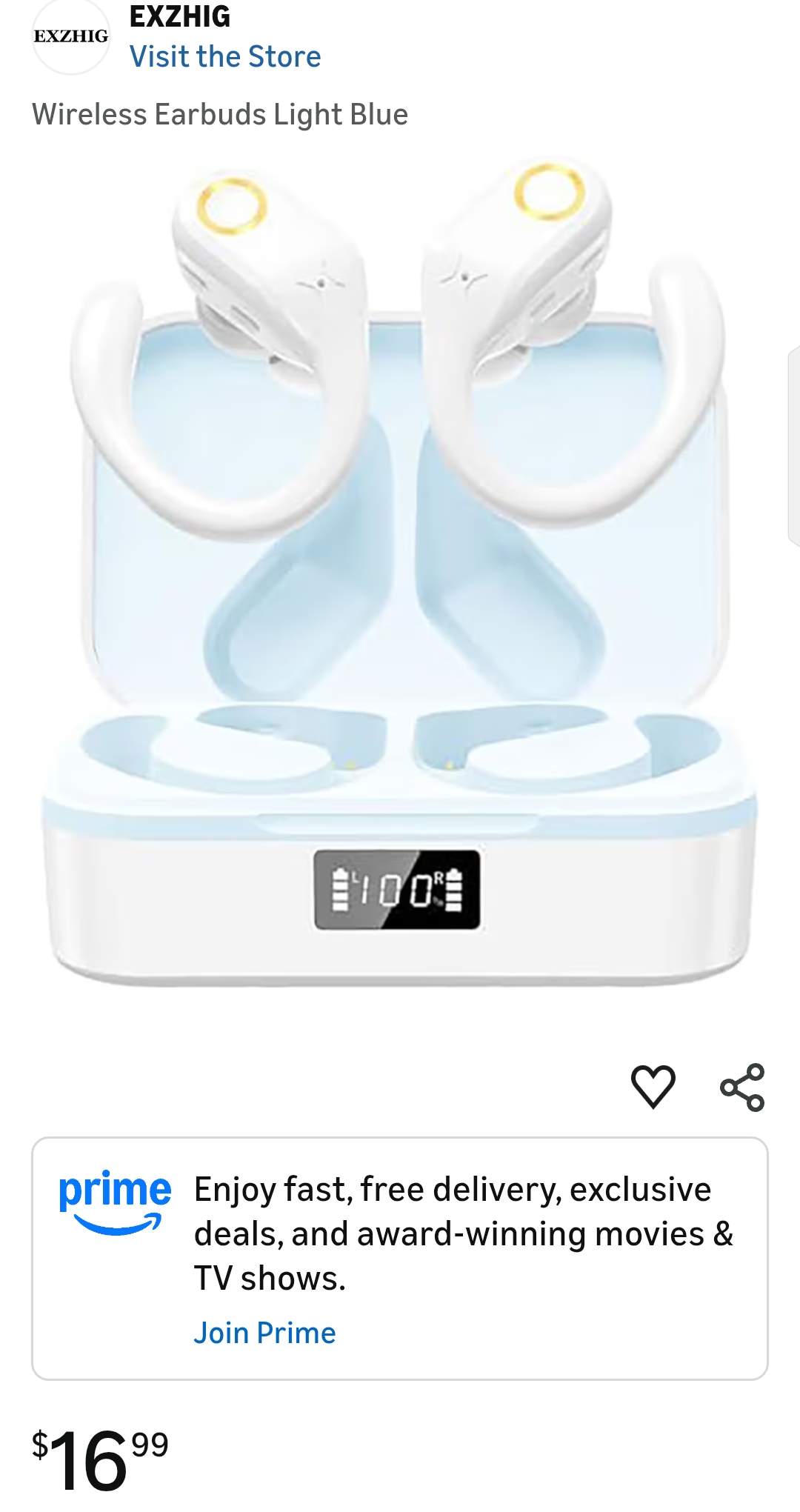Open the "Visit the Store" link
This screenshot has height=1512, width=800.
click(224, 56)
